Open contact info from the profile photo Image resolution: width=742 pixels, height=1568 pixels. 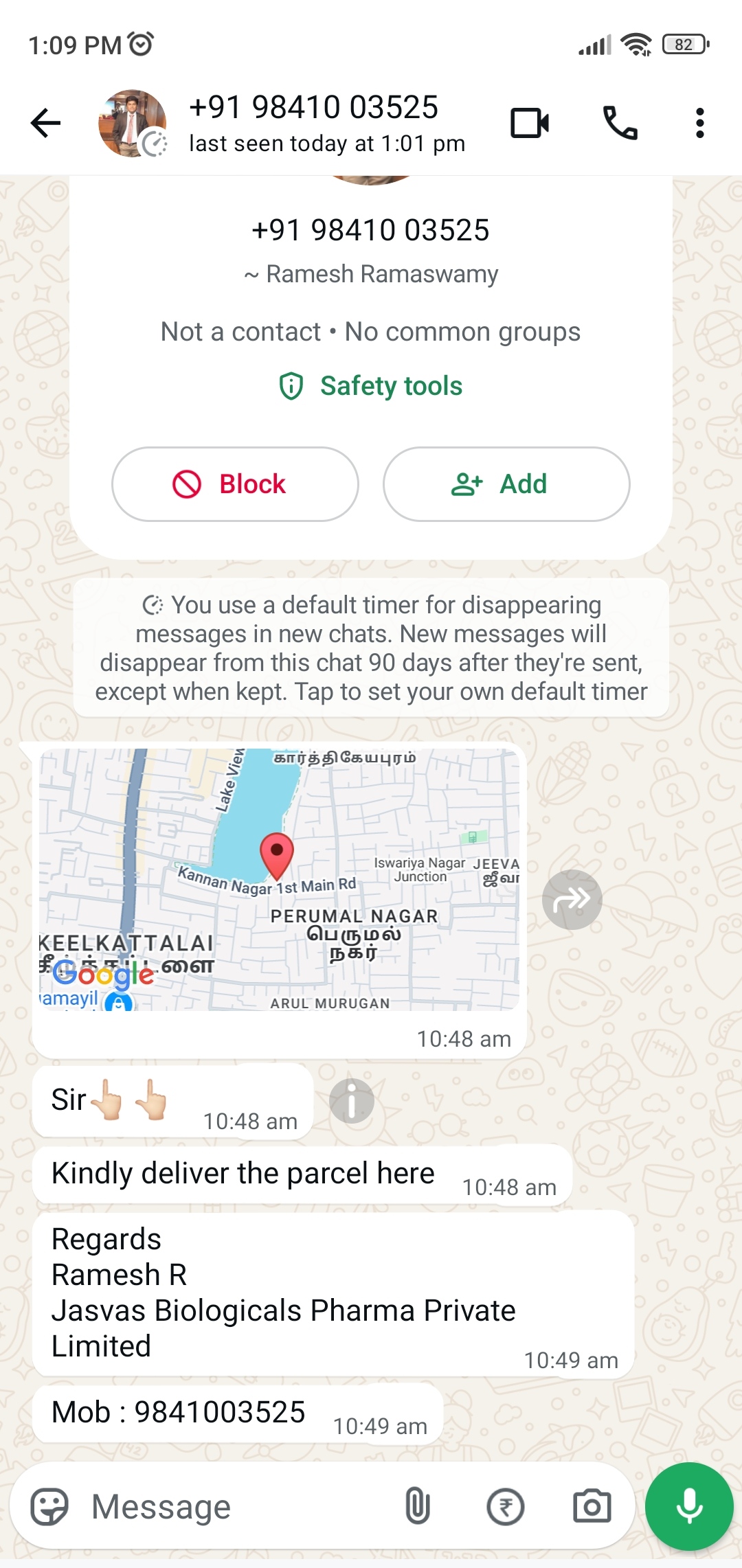(x=132, y=124)
